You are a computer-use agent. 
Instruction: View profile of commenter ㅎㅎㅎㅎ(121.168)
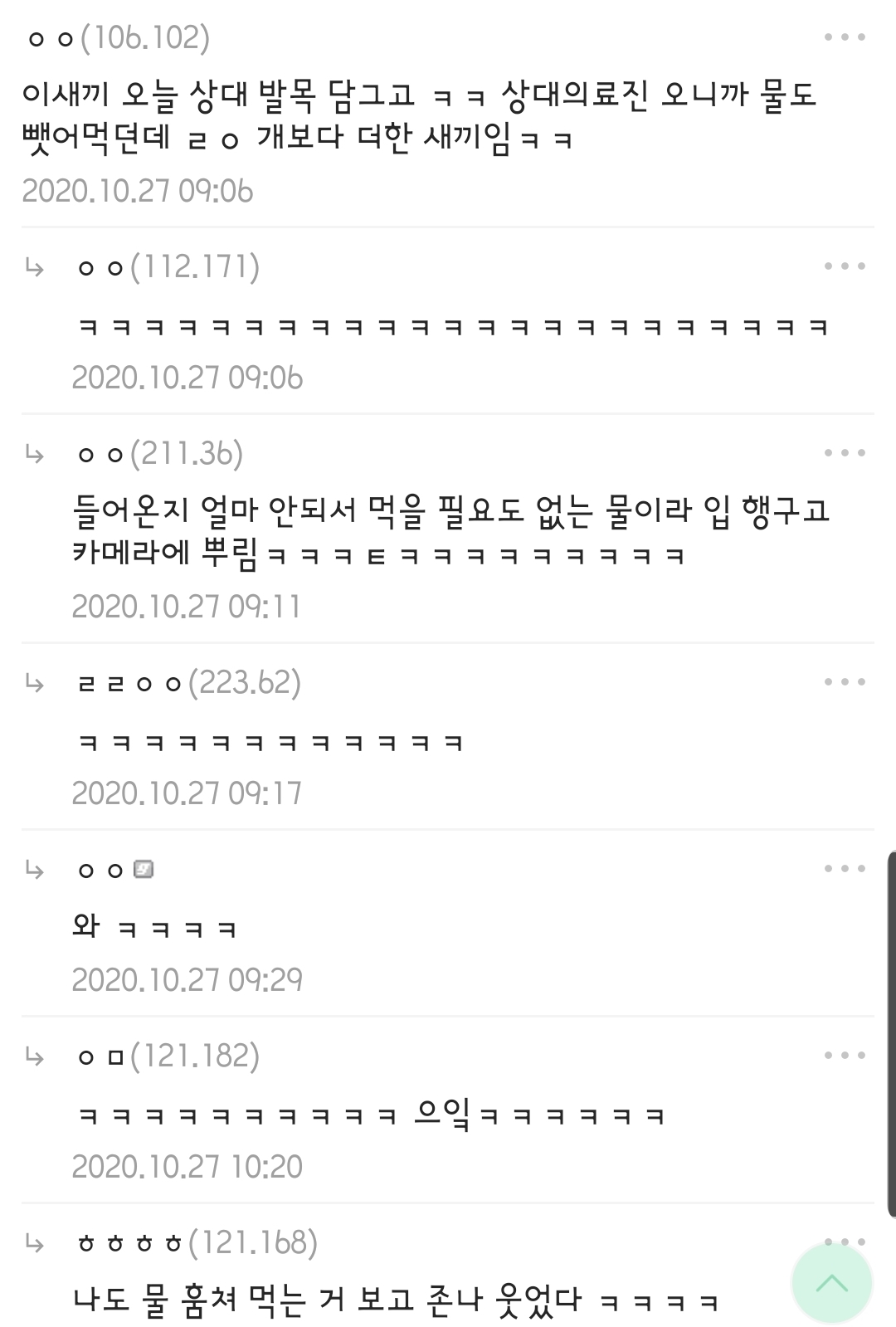click(x=196, y=1243)
